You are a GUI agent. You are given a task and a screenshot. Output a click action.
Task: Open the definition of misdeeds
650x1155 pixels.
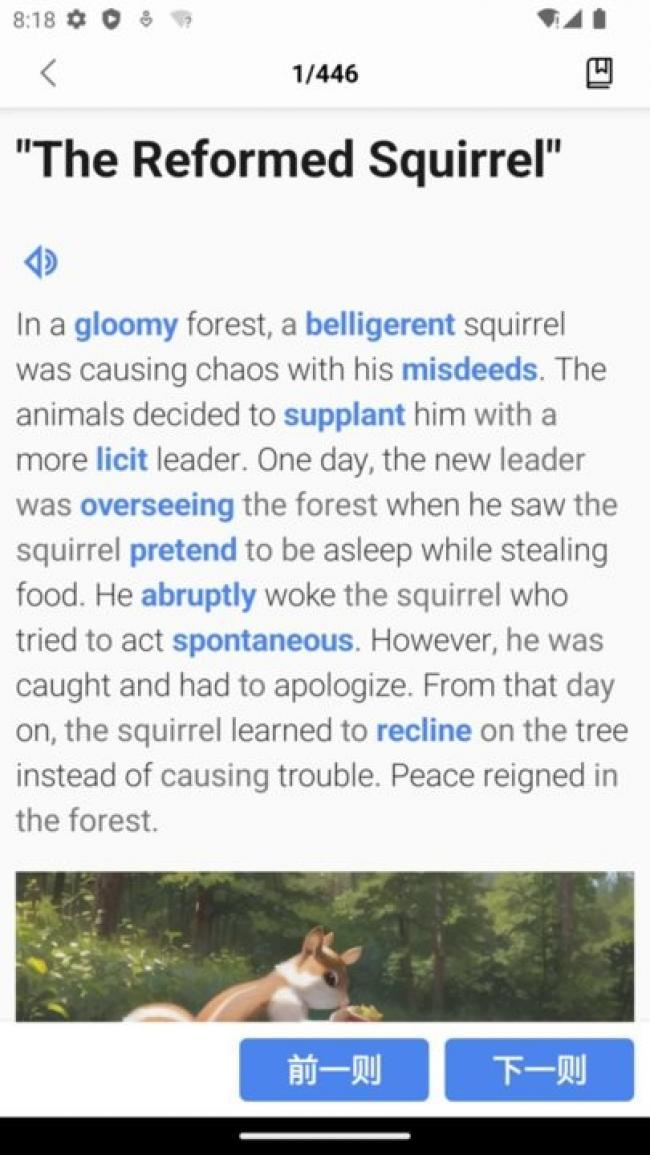469,369
